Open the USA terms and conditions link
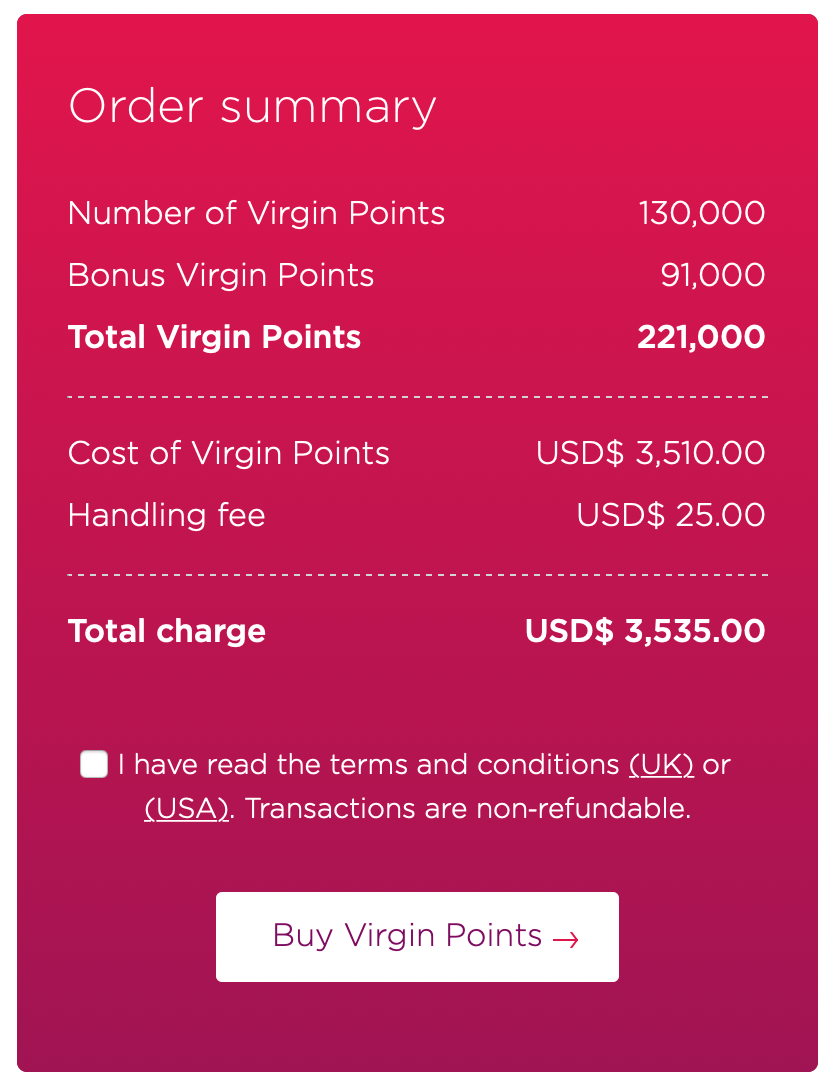 point(185,808)
